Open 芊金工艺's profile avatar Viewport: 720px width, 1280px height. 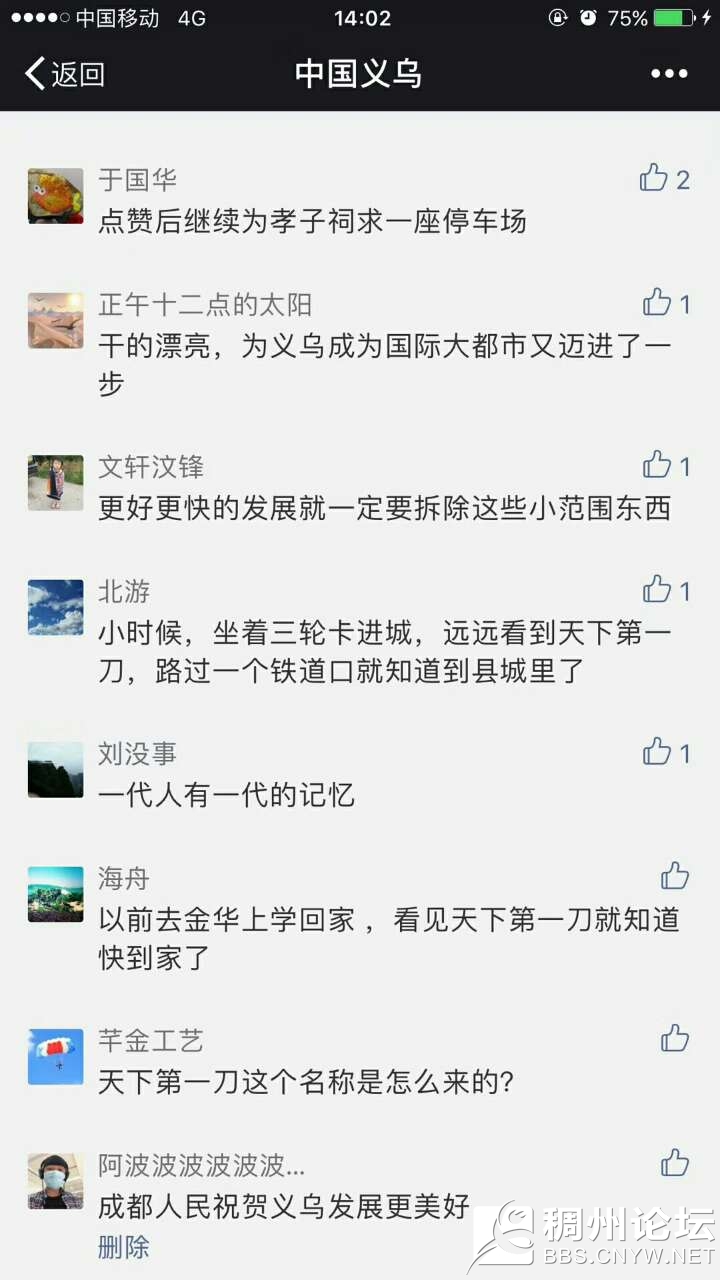coord(55,1057)
